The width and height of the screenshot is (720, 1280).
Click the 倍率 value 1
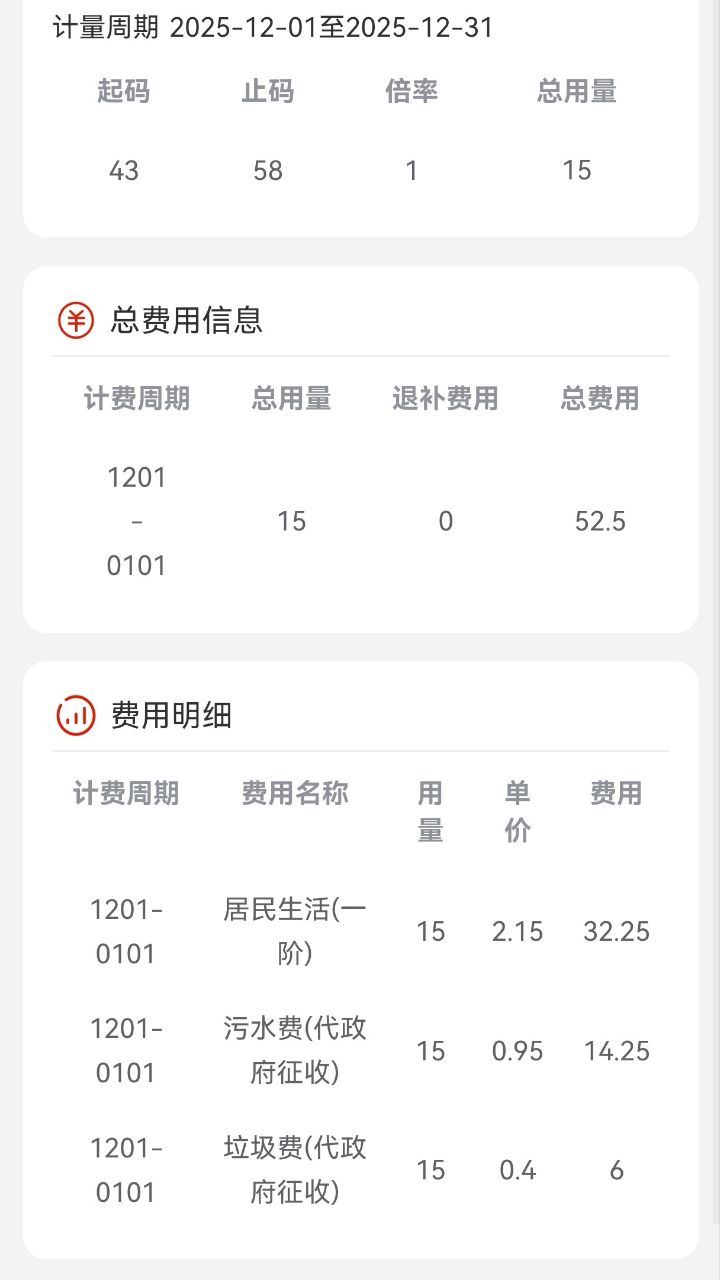coord(411,170)
